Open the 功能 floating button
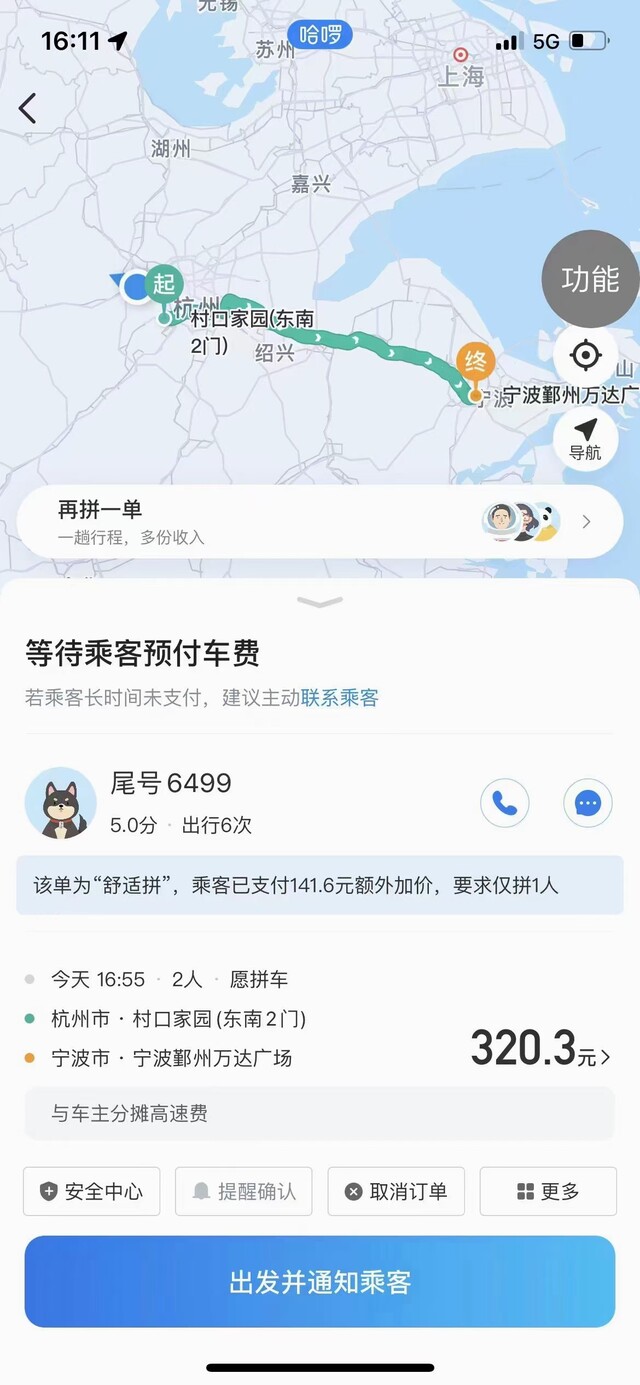The image size is (640, 1385). click(590, 279)
